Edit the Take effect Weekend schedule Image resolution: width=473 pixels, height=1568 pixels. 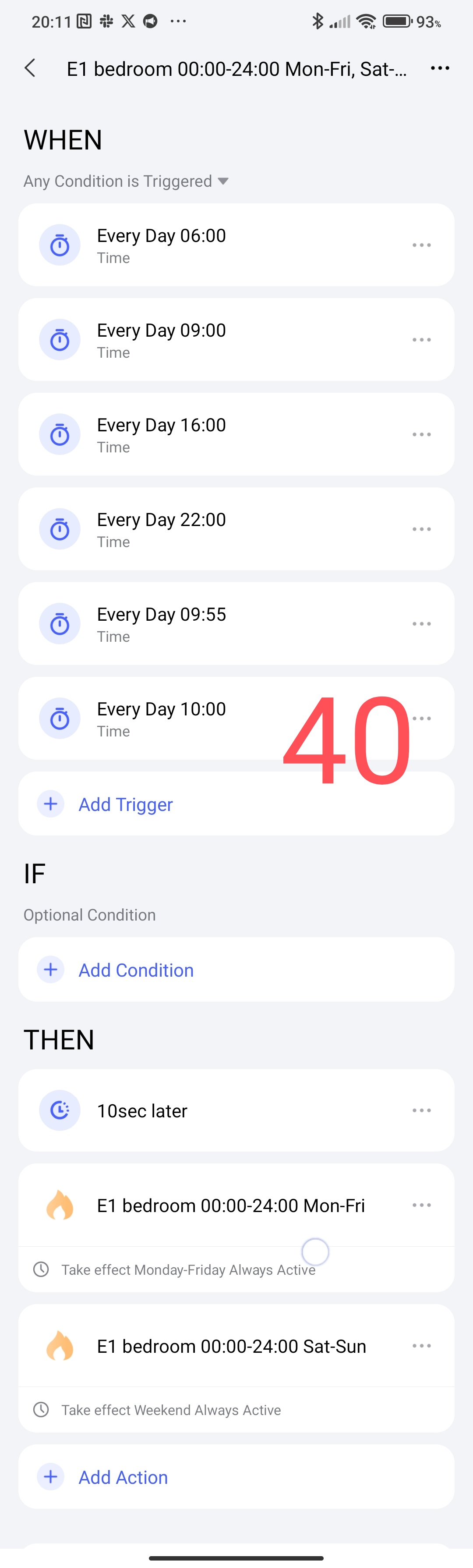tap(171, 1410)
